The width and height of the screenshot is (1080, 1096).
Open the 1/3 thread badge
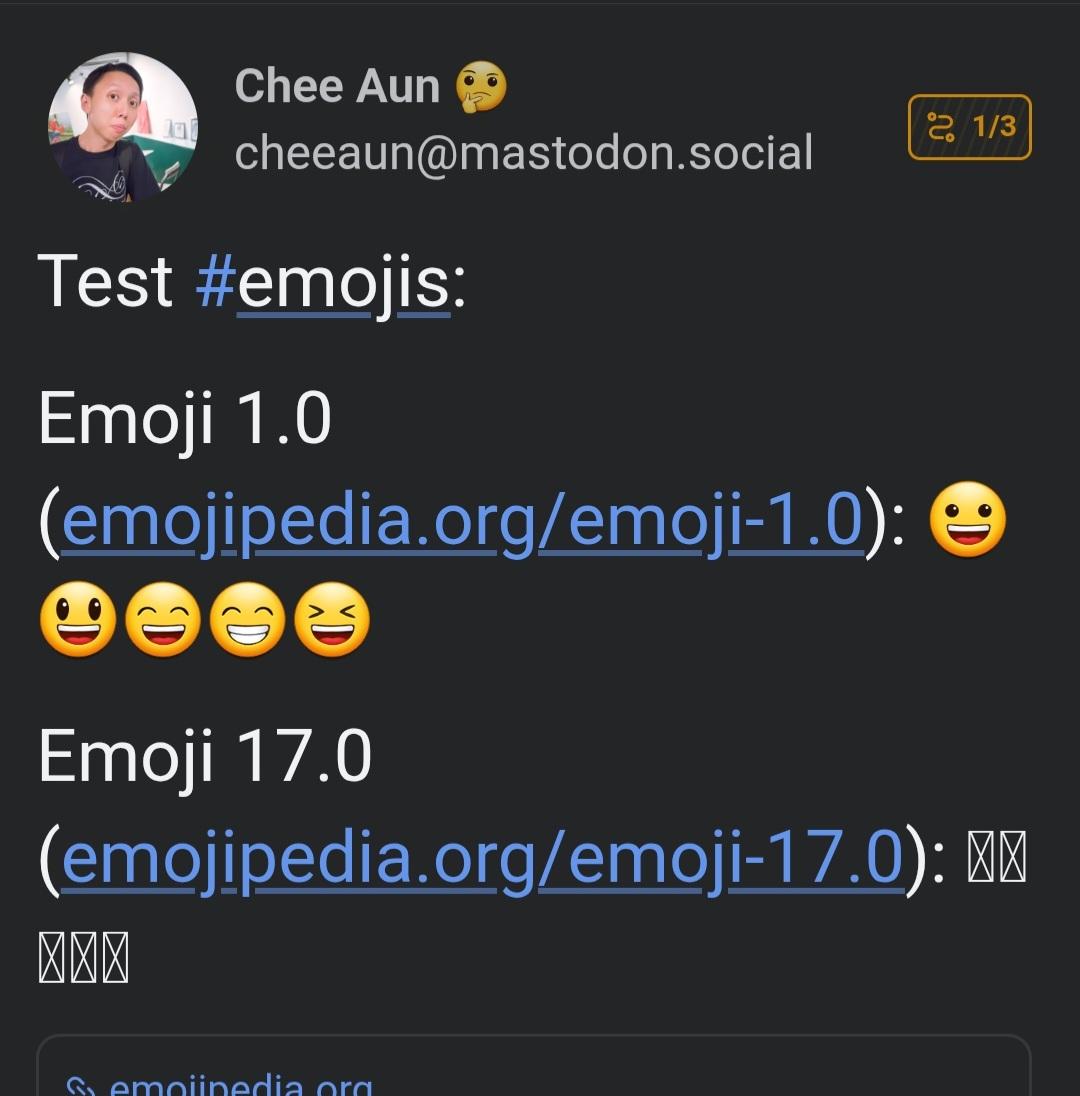pos(968,127)
